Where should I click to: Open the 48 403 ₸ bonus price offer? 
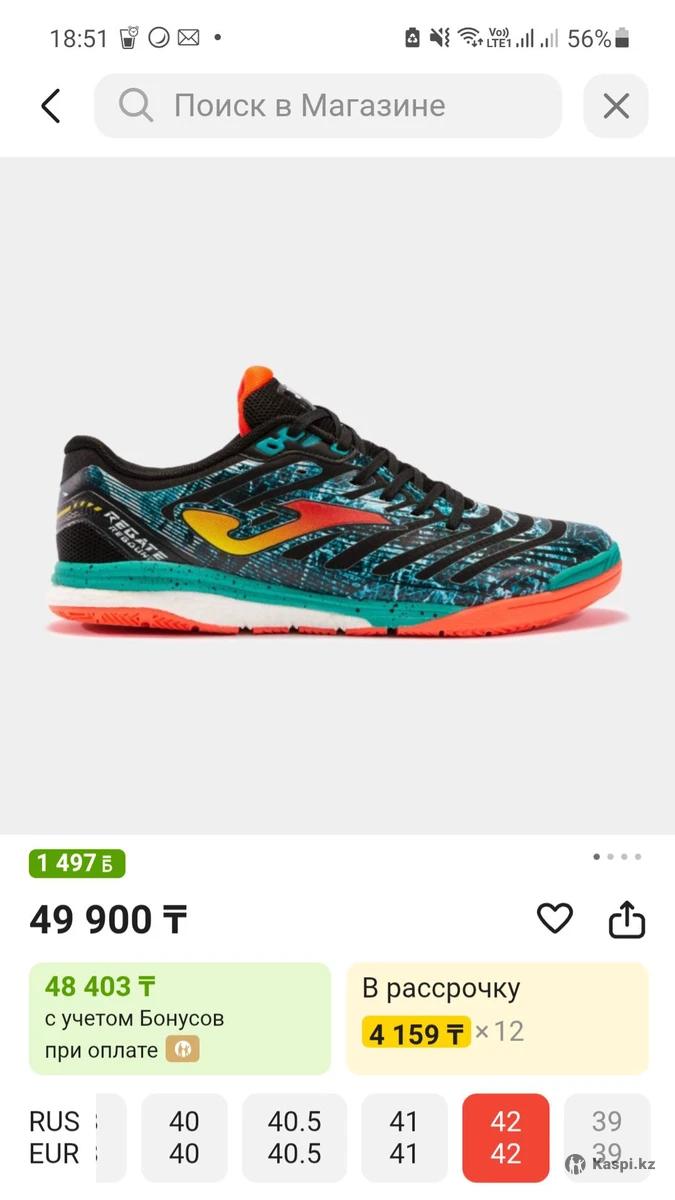[x=180, y=1018]
